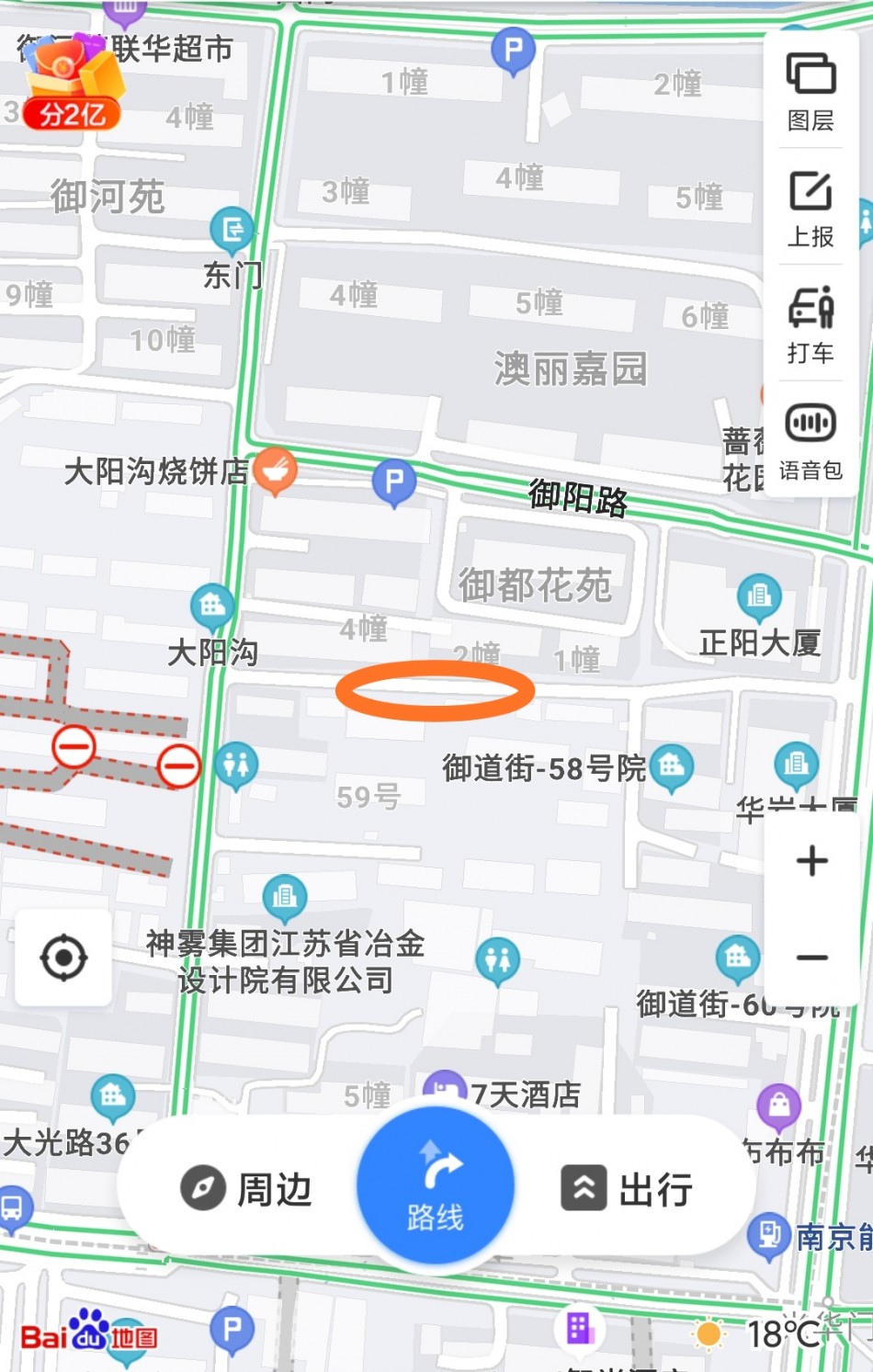This screenshot has width=873, height=1372.
Task: Tap 上报 to report an issue
Action: pos(811,209)
